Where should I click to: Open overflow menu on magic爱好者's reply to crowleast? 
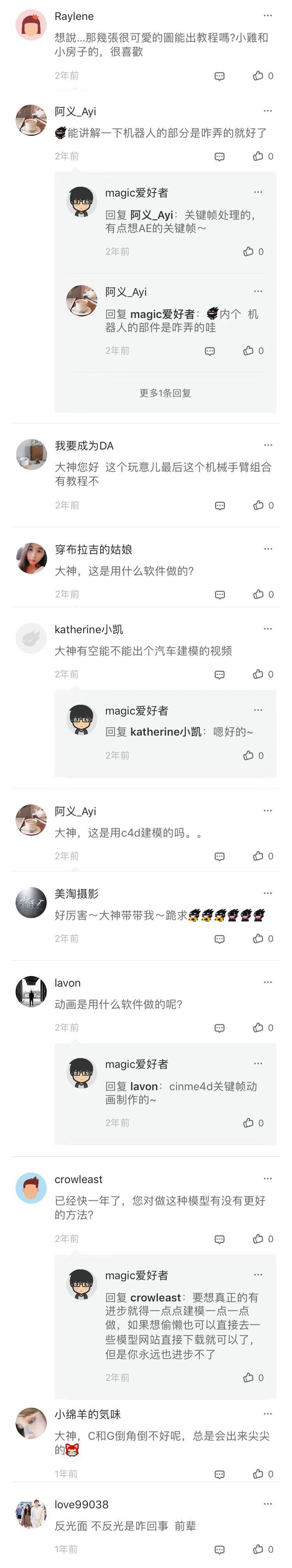pos(258,1275)
